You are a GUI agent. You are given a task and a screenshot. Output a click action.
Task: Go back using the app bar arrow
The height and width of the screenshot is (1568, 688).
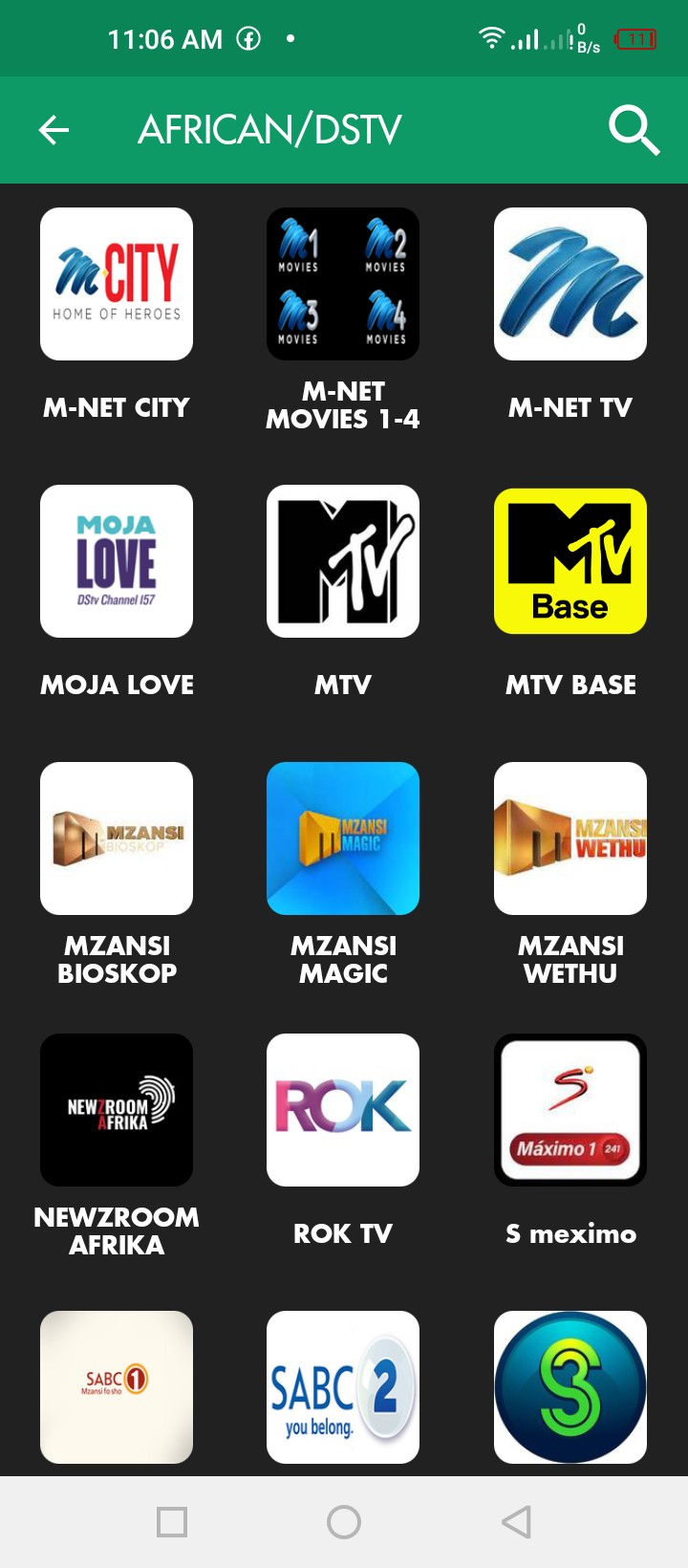pyautogui.click(x=54, y=130)
